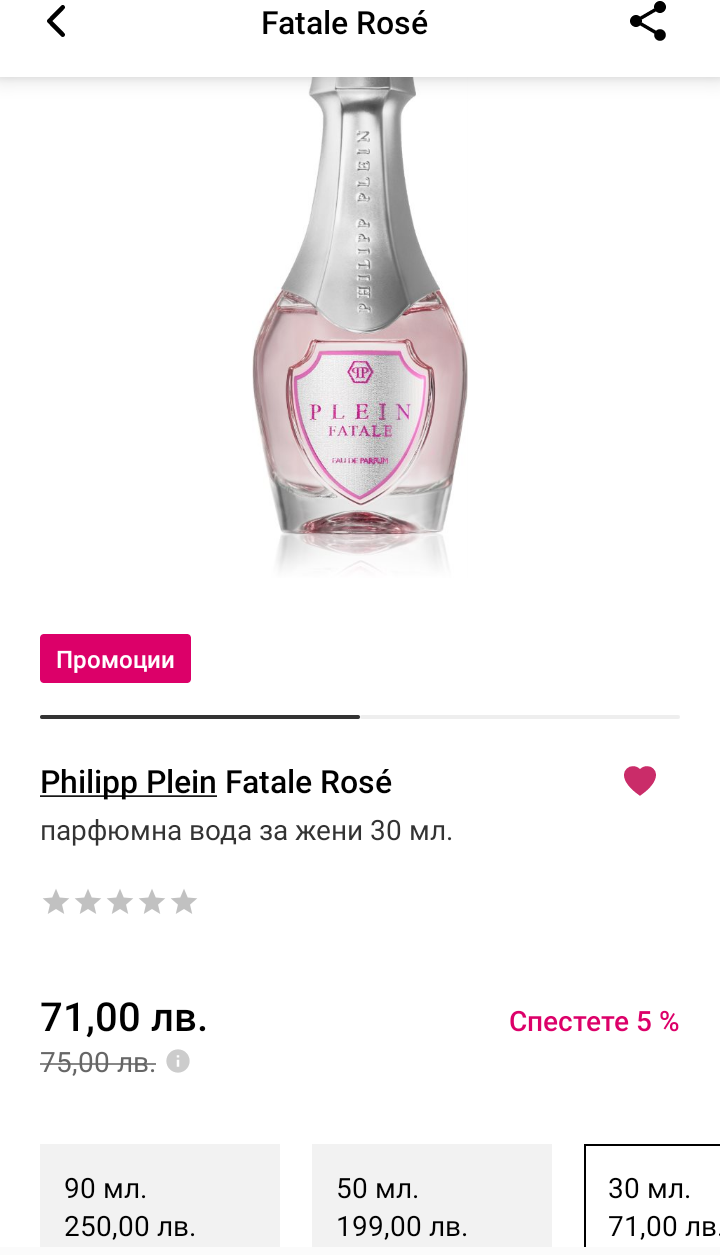Open the info icon beside 75,00 лв.
Screen dimensions: 720x1255
[x=178, y=1061]
